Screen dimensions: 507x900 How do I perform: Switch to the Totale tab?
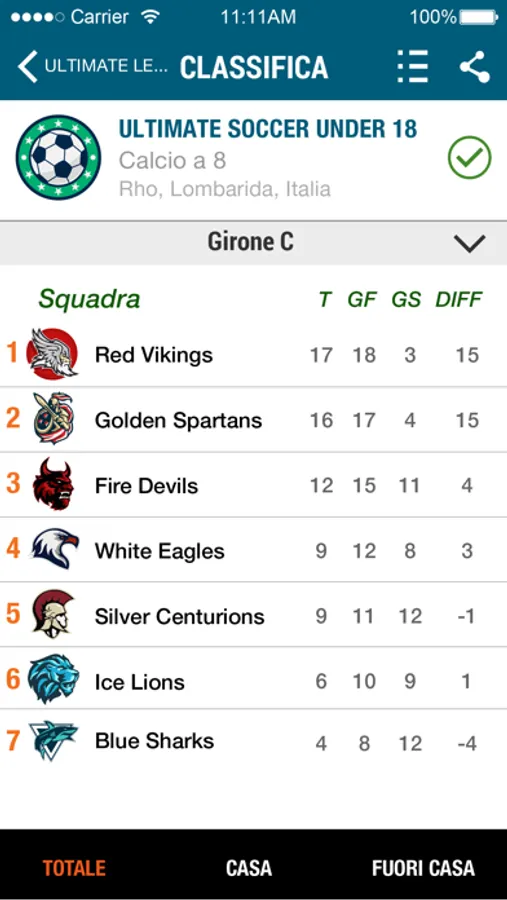point(74,868)
